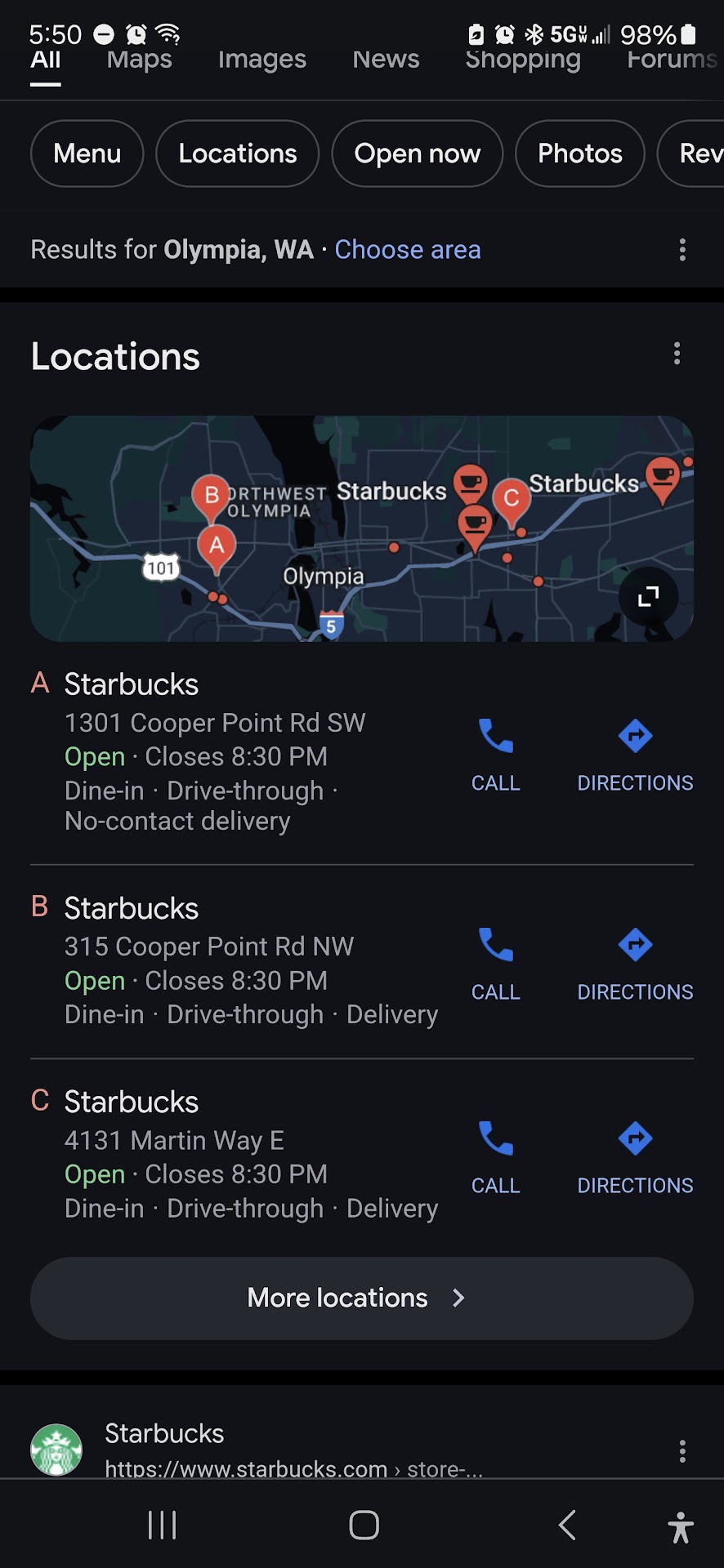Switch to the Maps tab

pyautogui.click(x=139, y=60)
